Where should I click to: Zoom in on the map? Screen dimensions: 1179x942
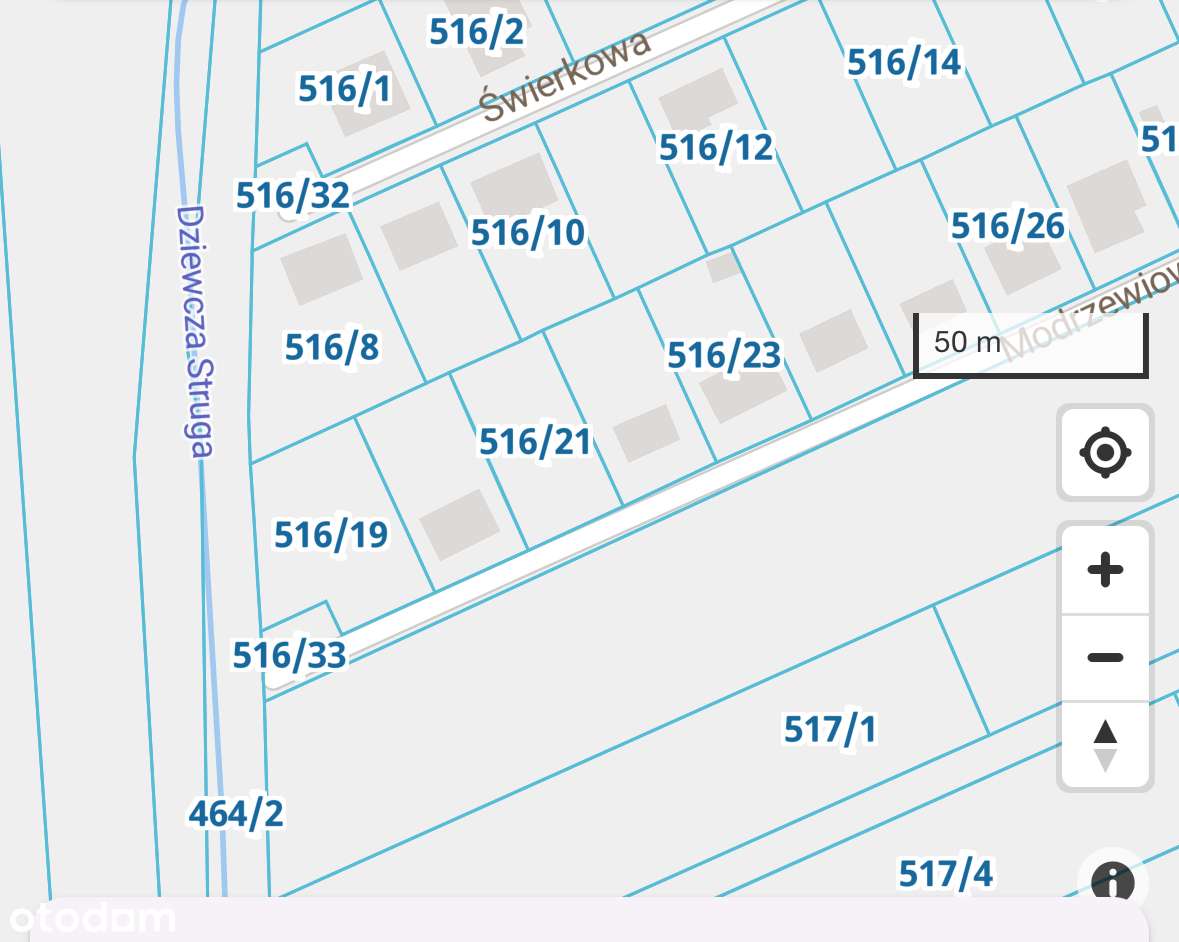coord(1105,570)
